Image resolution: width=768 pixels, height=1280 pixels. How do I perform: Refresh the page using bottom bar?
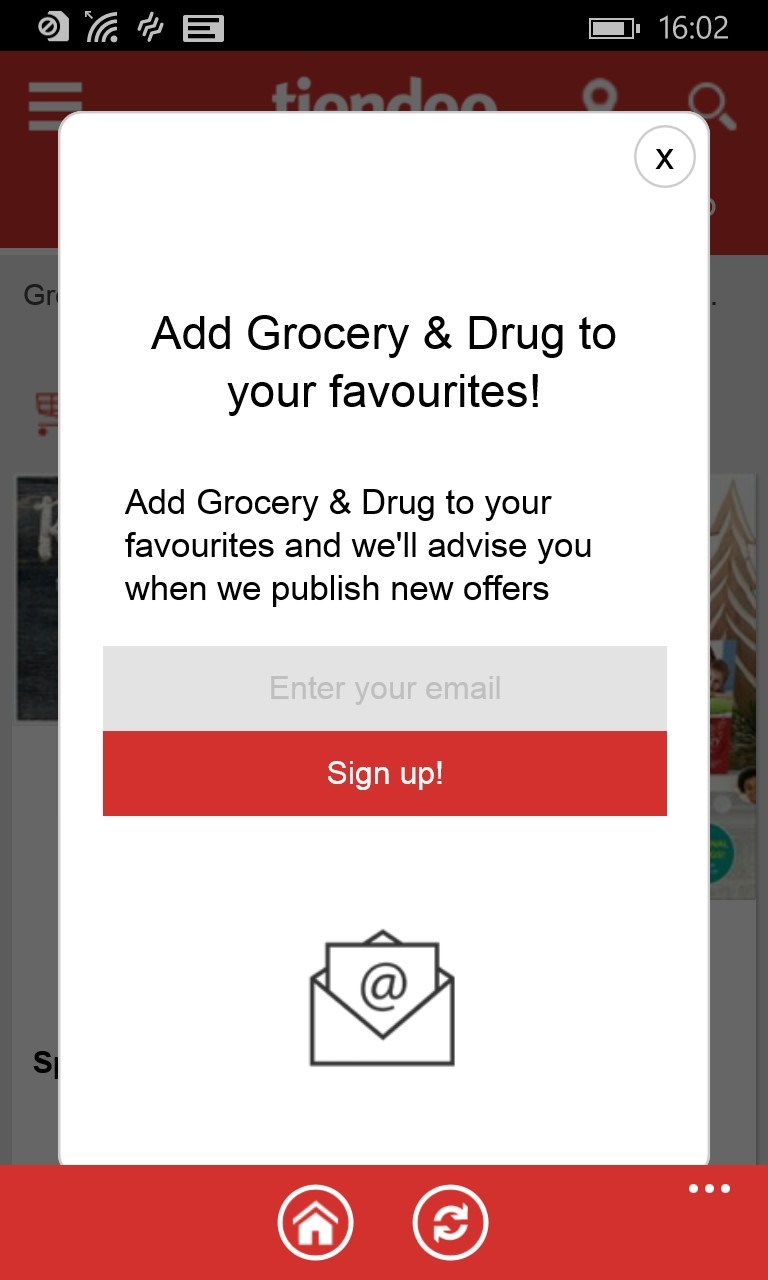click(450, 1222)
